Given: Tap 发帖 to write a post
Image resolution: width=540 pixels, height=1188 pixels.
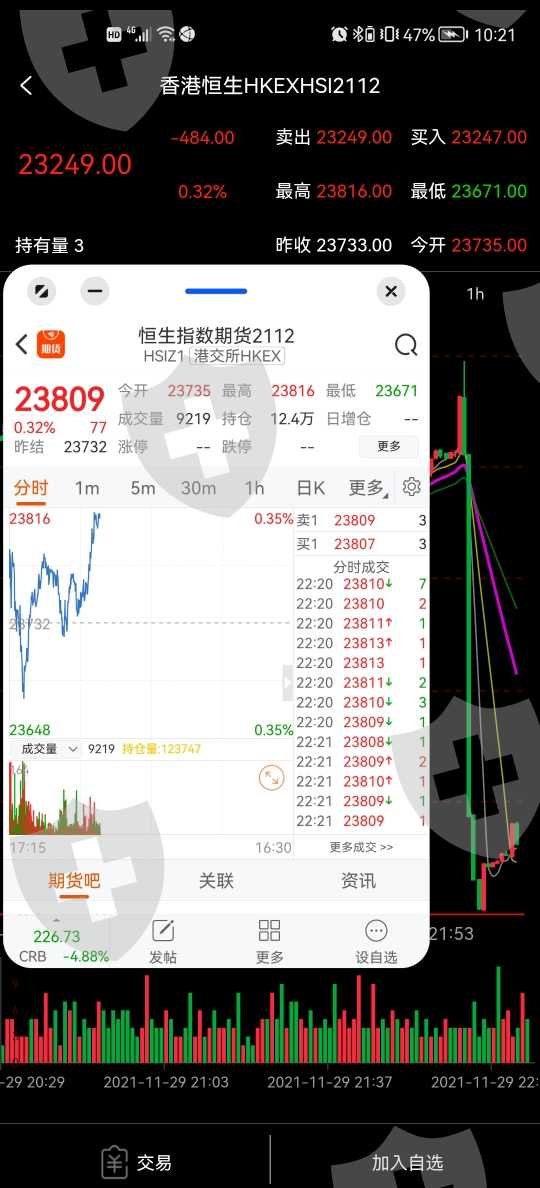Looking at the screenshot, I should (163, 942).
